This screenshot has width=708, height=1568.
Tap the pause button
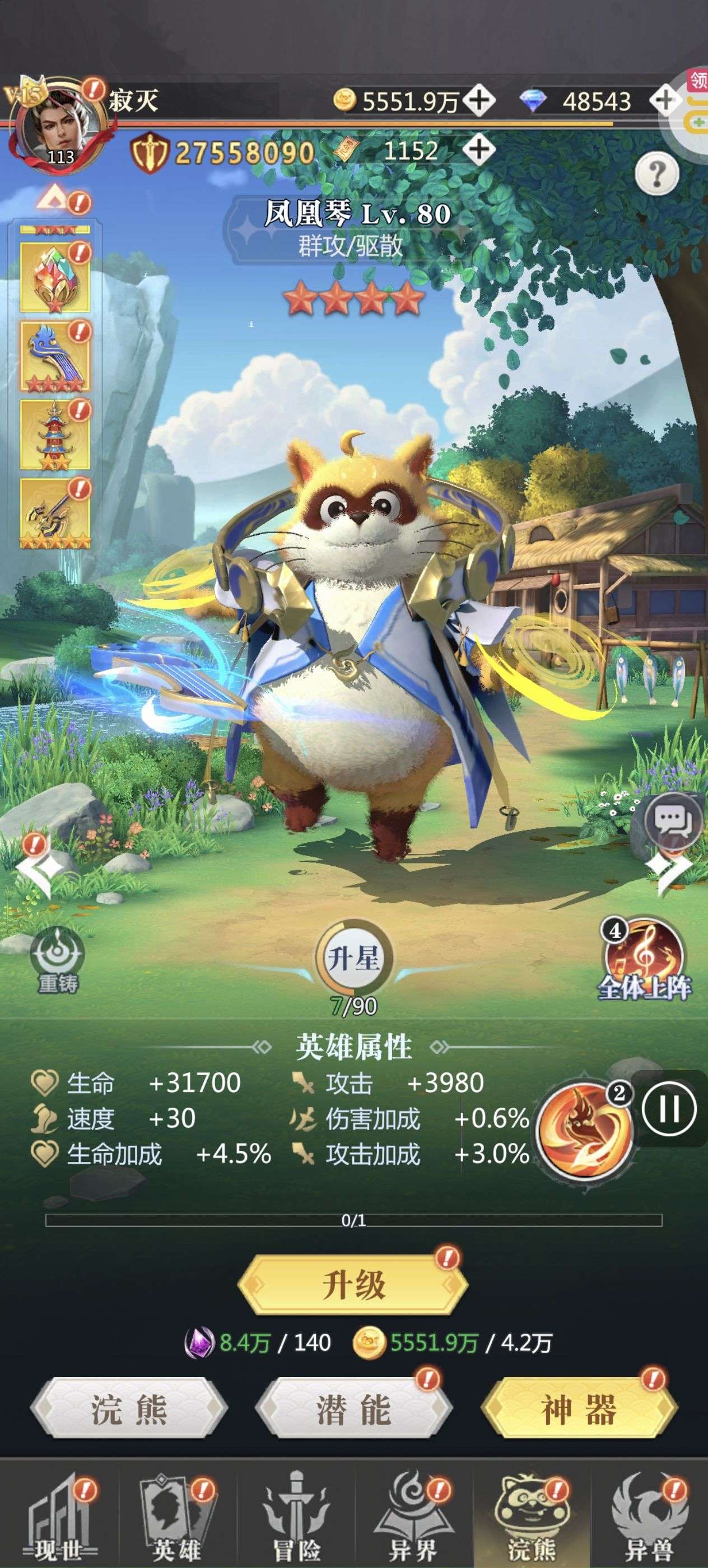(669, 1109)
